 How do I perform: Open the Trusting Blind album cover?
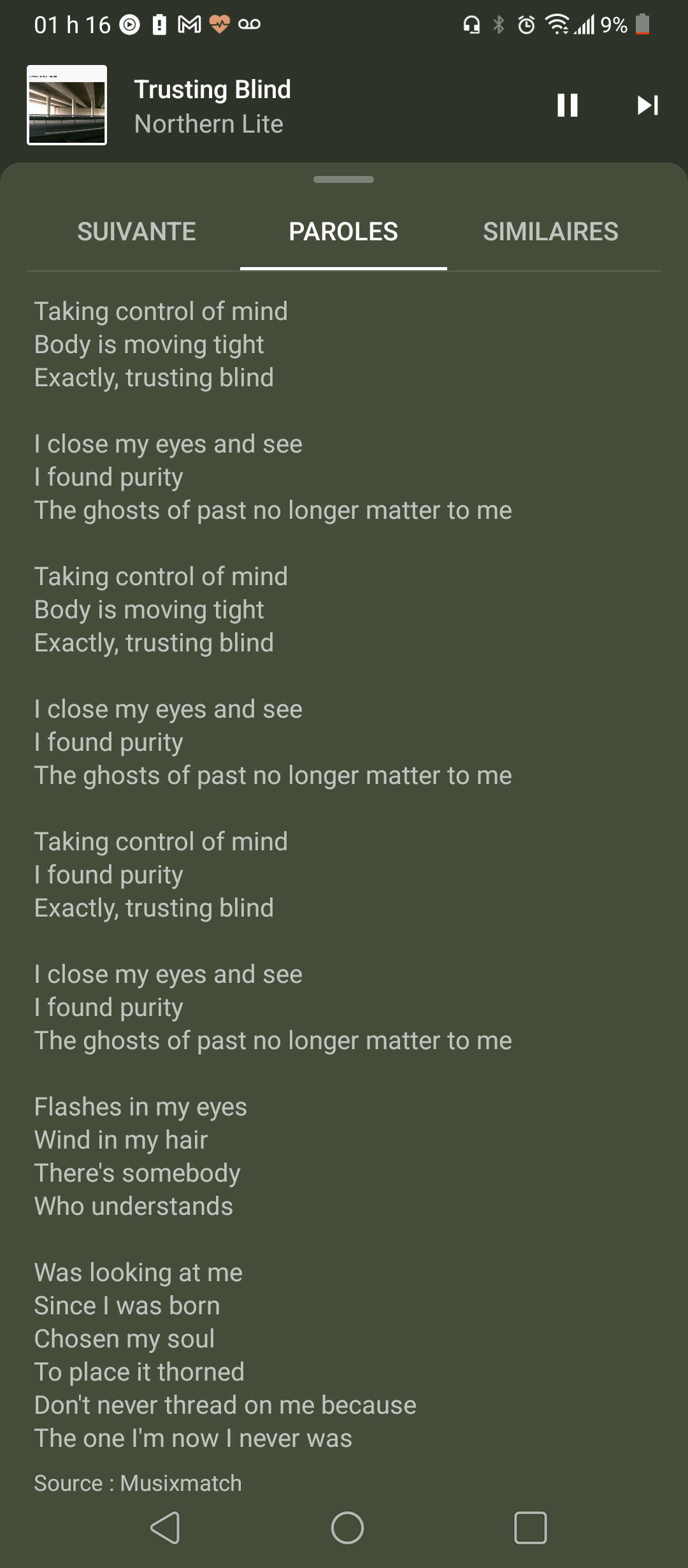pos(67,105)
